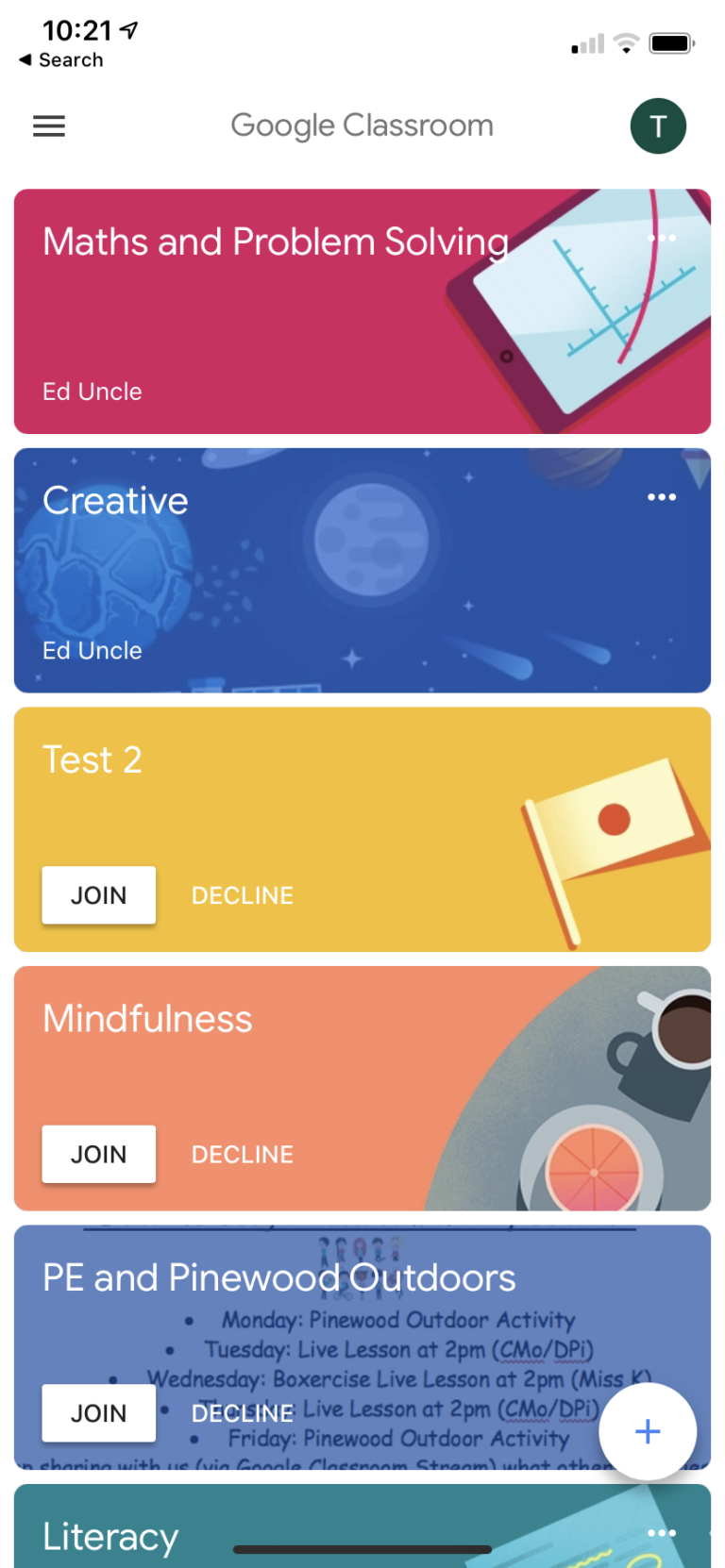Viewport: 725px width, 1568px height.
Task: Open options menu for Maths and Problem Solving
Action: click(662, 238)
